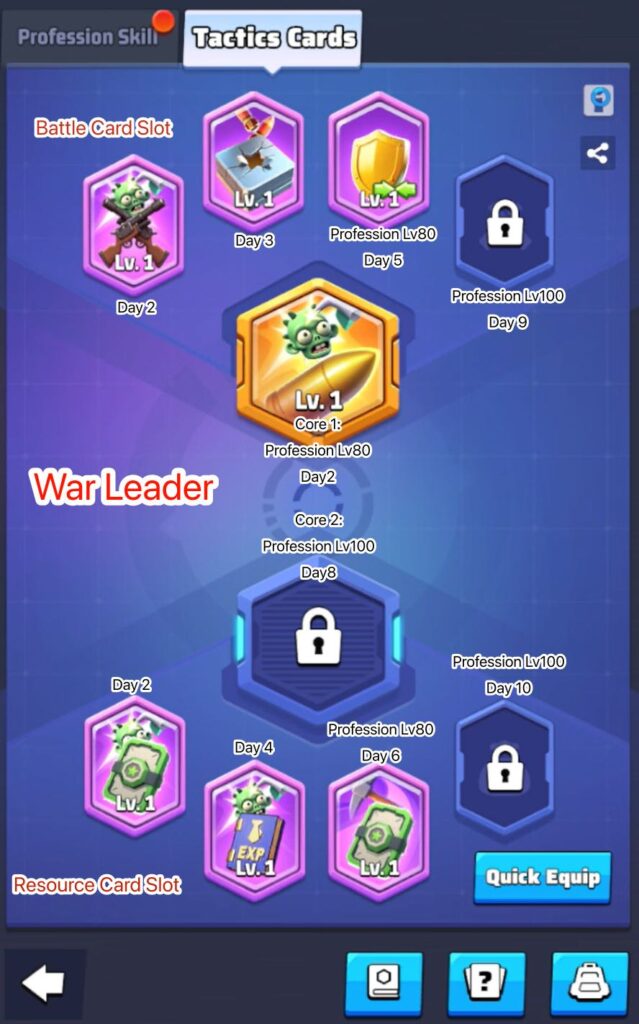Screen dimensions: 639x1024
Task: Select the Tactics Cards tab
Action: click(273, 38)
